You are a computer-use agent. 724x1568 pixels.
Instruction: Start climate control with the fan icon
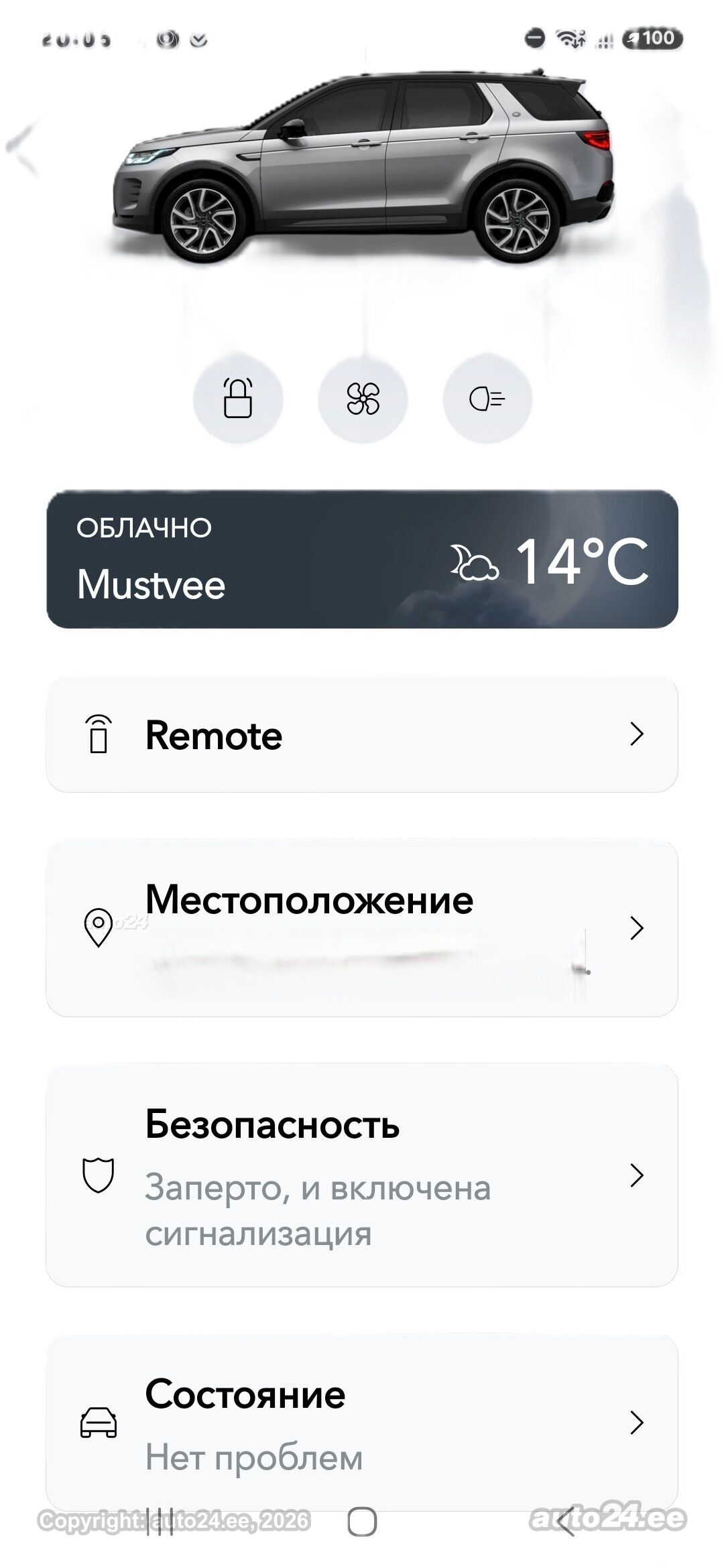(363, 399)
